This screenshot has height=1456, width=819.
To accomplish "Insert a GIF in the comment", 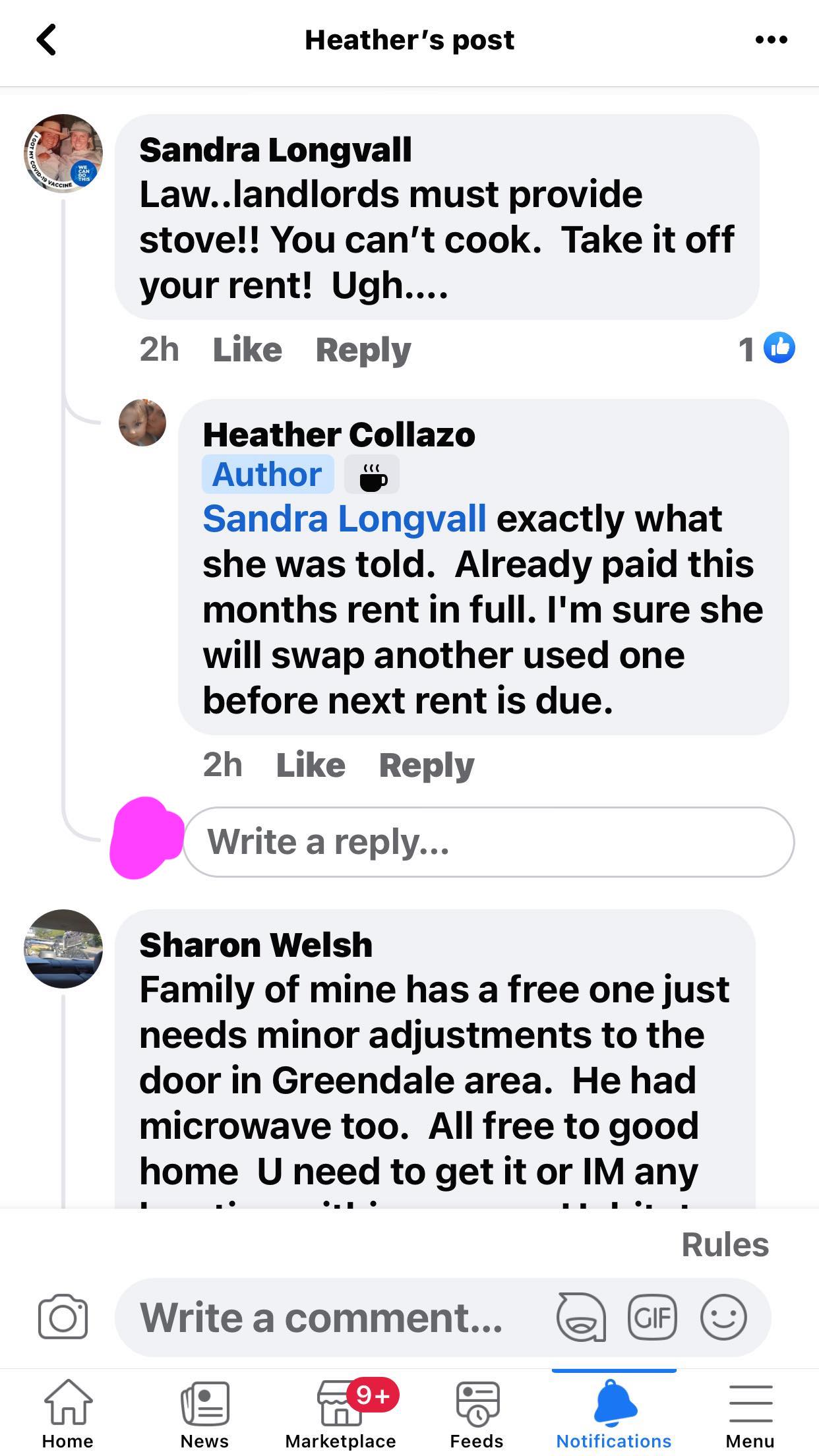I will pos(652,1318).
